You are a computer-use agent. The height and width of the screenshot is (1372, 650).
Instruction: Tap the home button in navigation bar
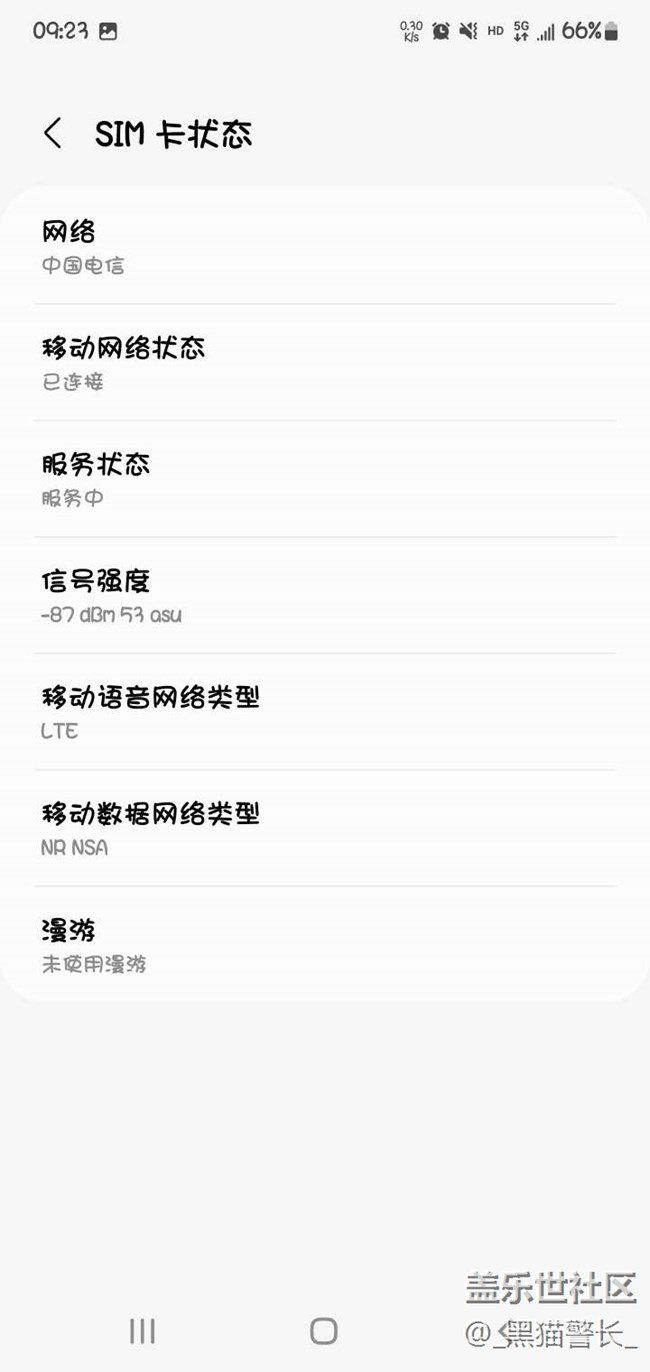click(324, 1330)
